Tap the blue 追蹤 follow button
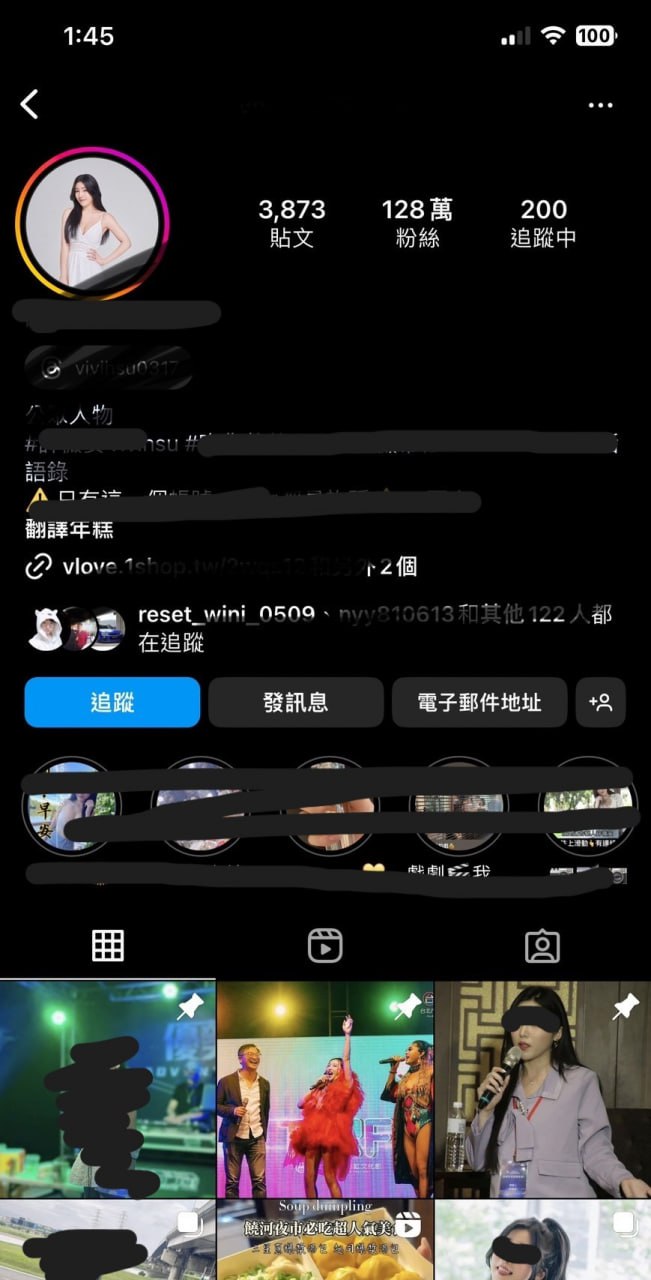 pyautogui.click(x=112, y=702)
